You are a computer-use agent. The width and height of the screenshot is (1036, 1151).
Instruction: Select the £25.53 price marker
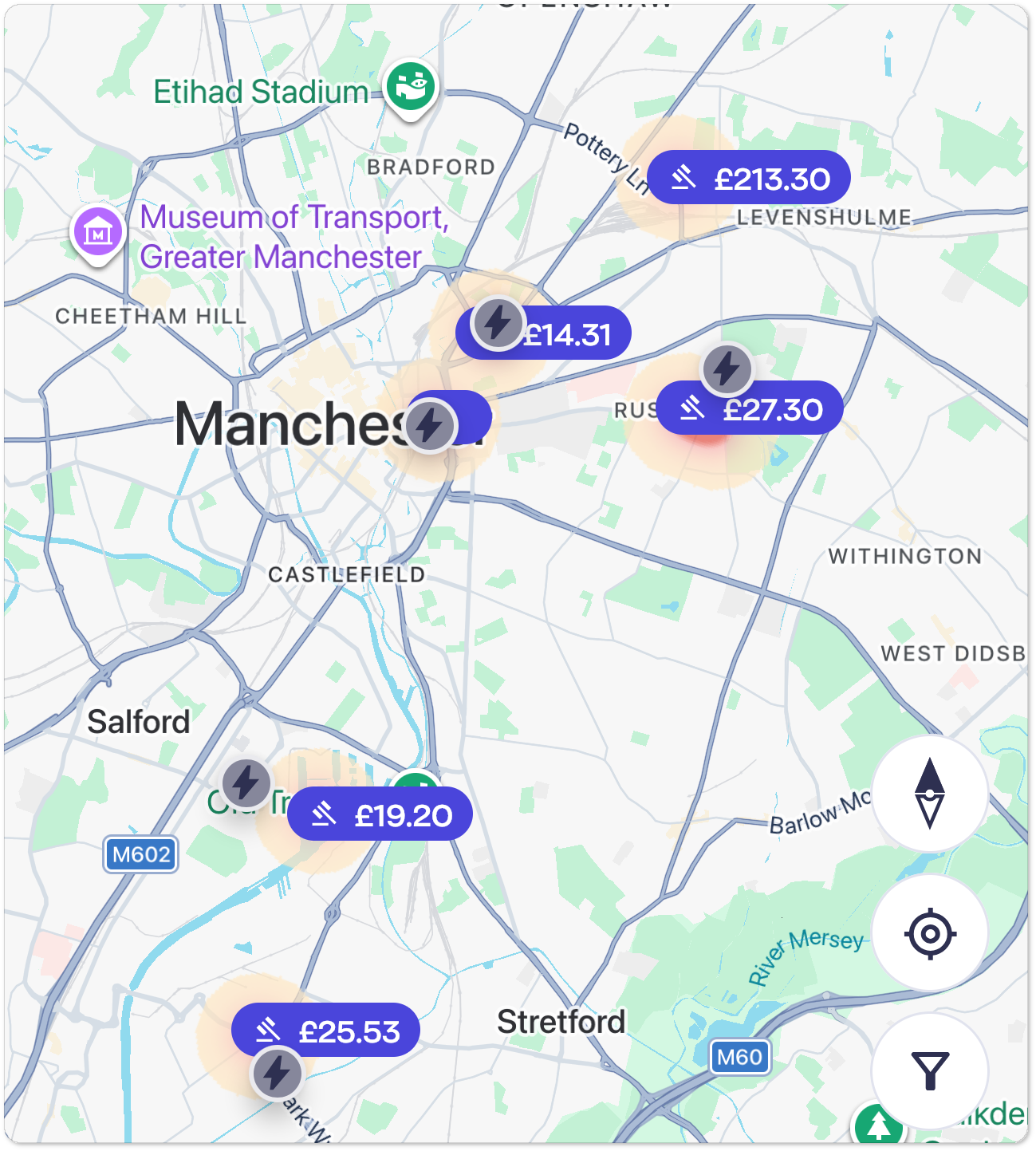point(325,1030)
